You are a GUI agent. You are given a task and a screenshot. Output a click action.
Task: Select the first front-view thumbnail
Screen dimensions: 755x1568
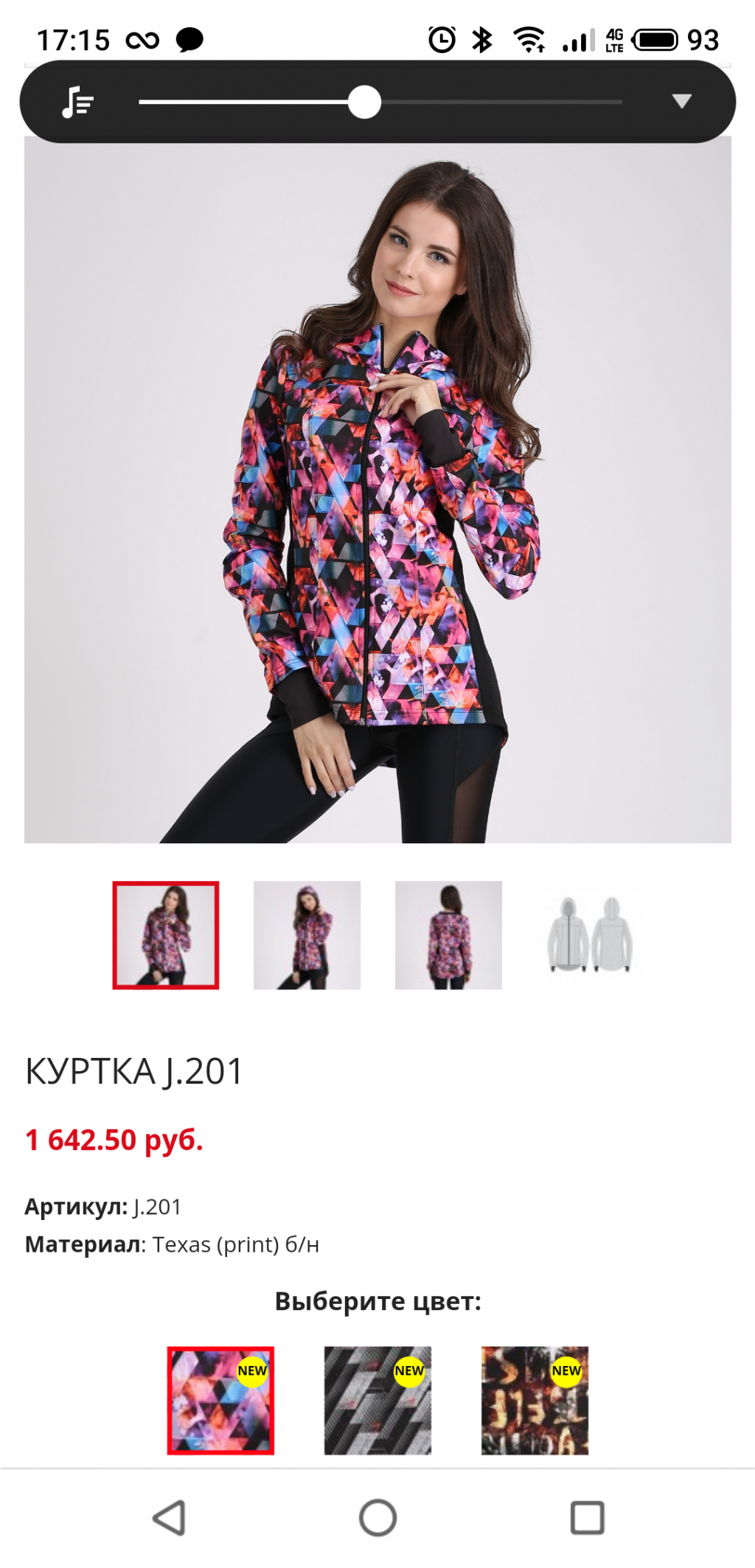(166, 935)
